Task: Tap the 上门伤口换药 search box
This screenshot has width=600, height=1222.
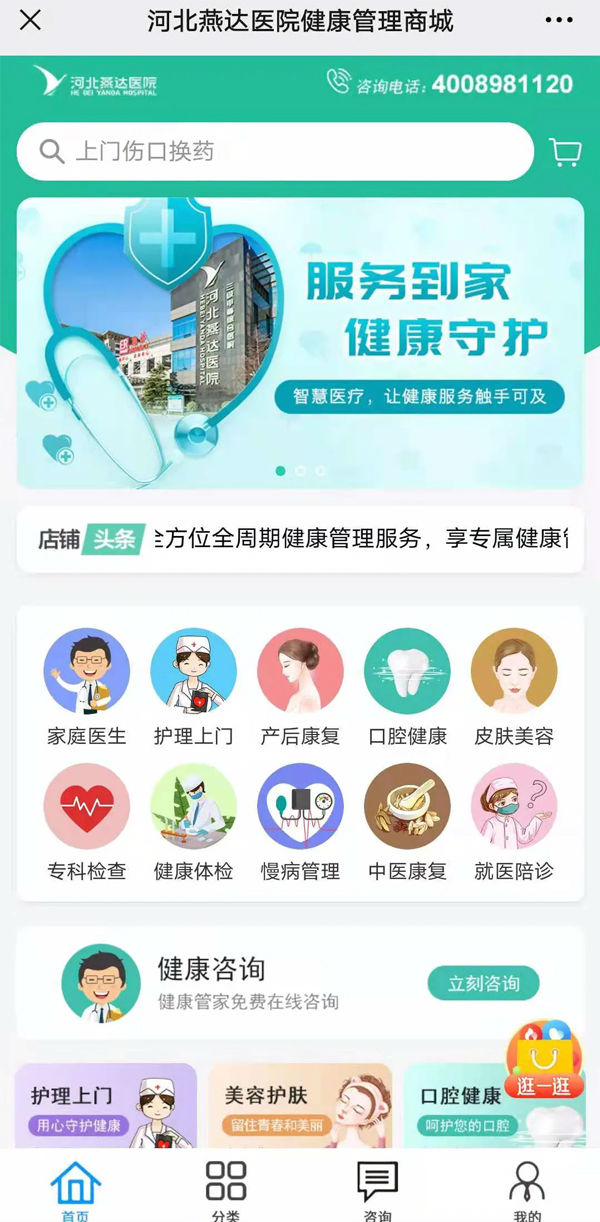Action: pyautogui.click(x=275, y=152)
